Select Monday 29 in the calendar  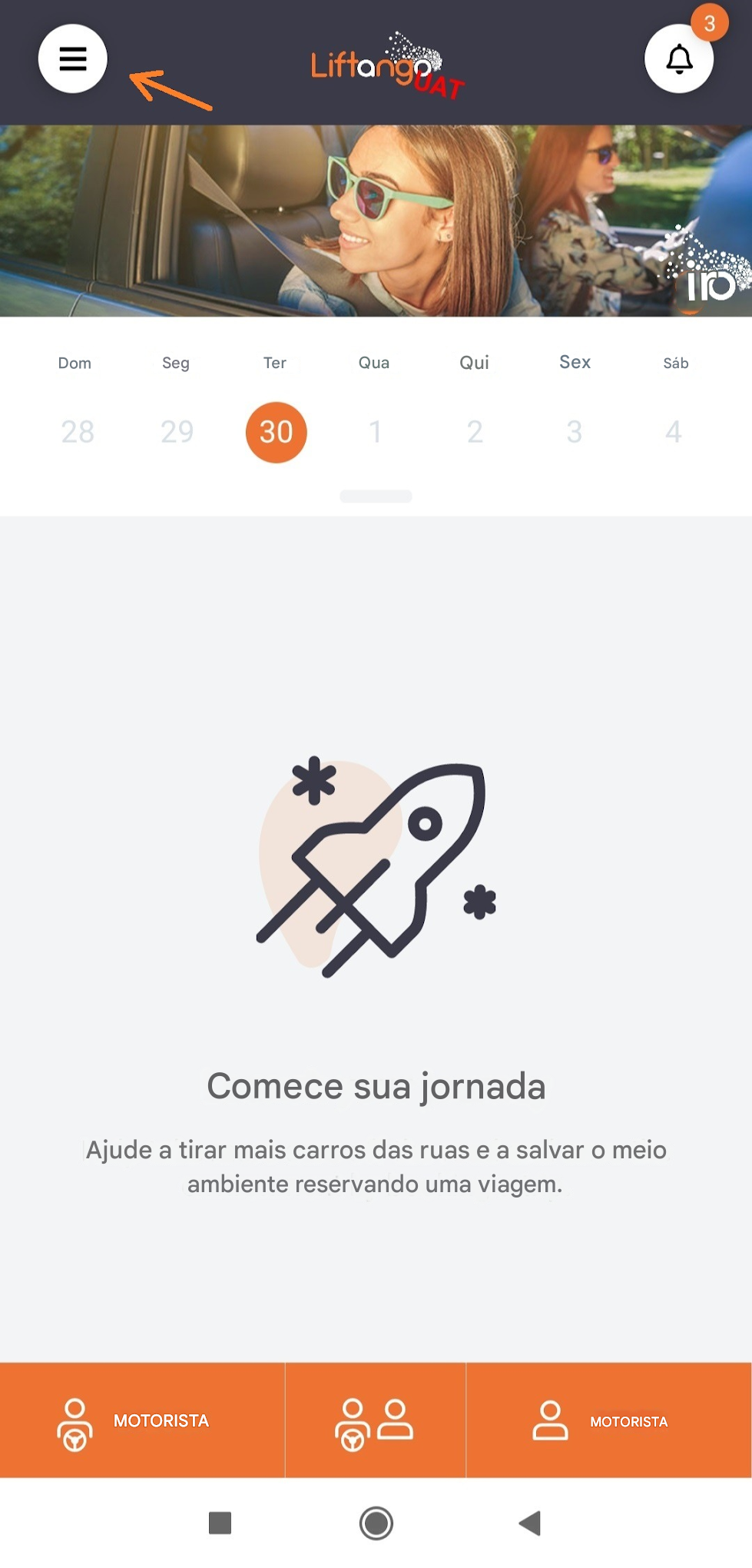(x=177, y=432)
